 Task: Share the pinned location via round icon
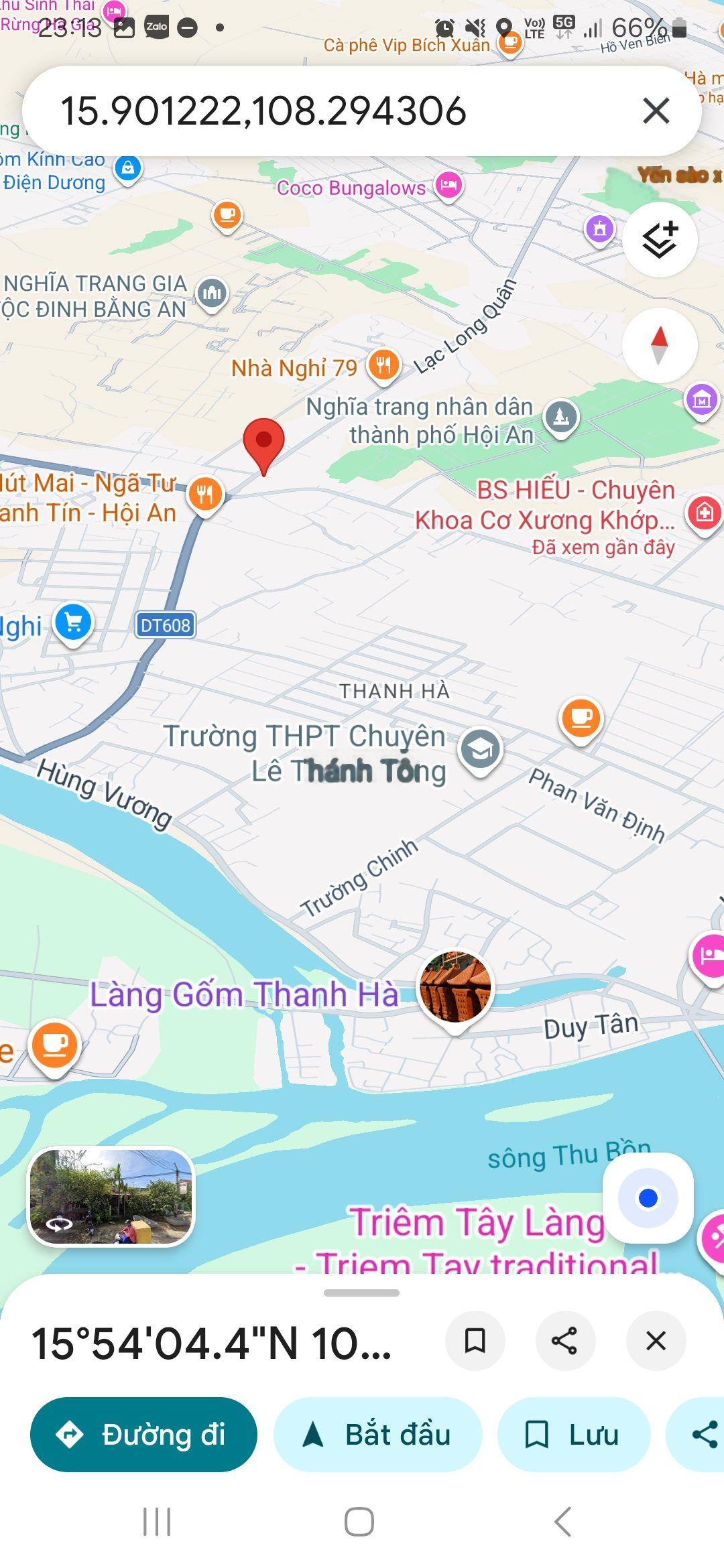coord(564,1341)
